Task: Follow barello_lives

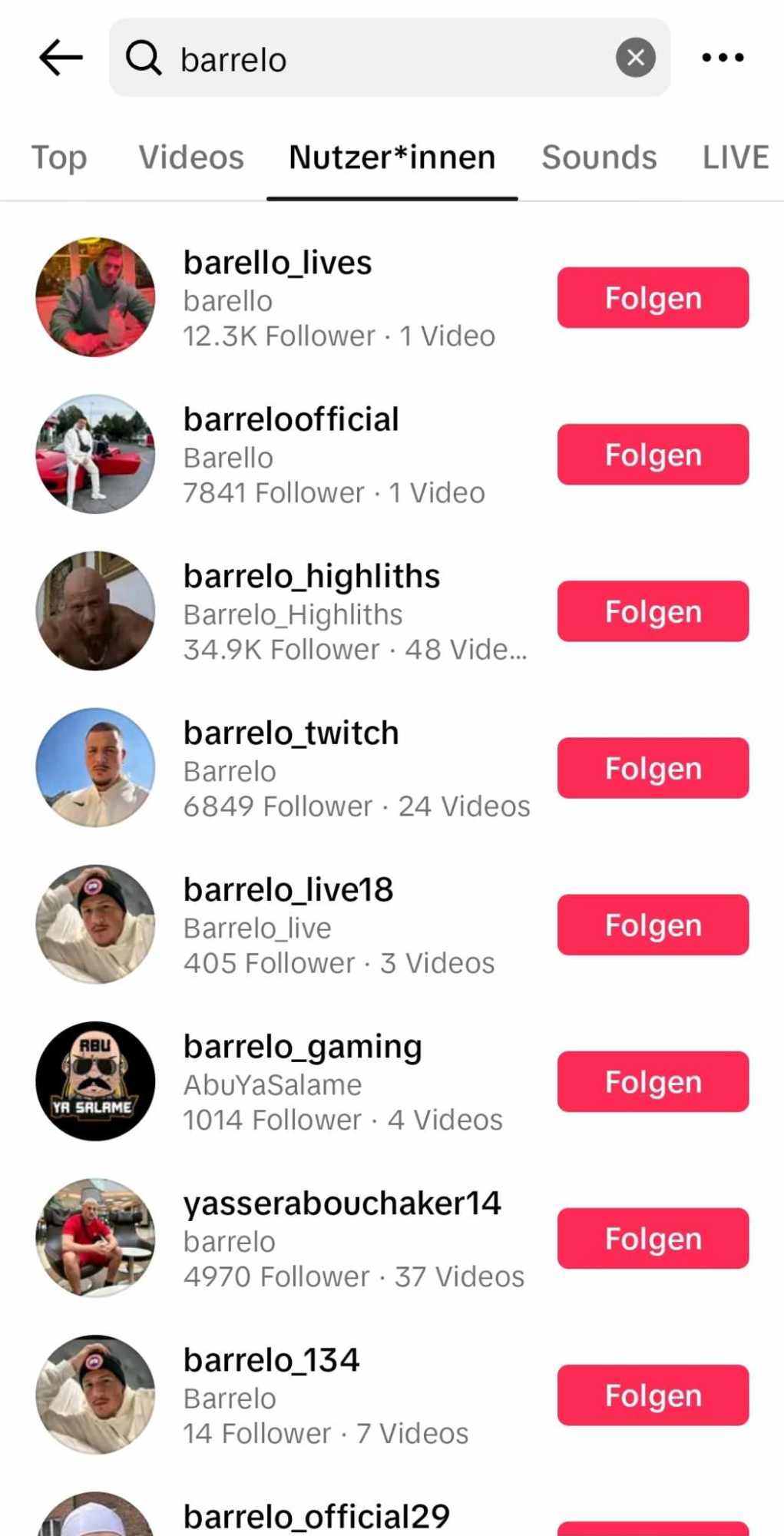Action: [x=653, y=298]
